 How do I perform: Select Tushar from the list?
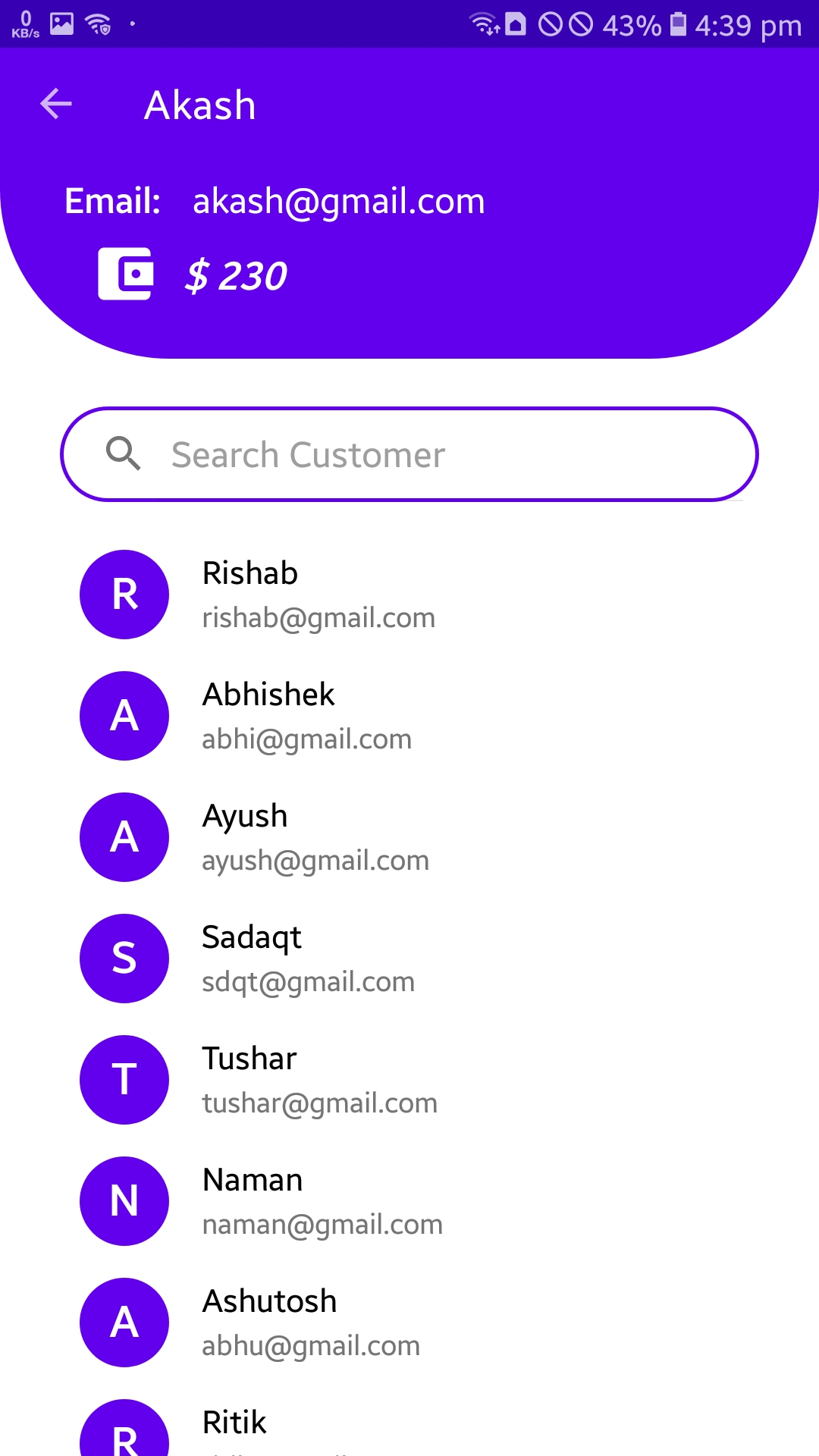pyautogui.click(x=409, y=1080)
